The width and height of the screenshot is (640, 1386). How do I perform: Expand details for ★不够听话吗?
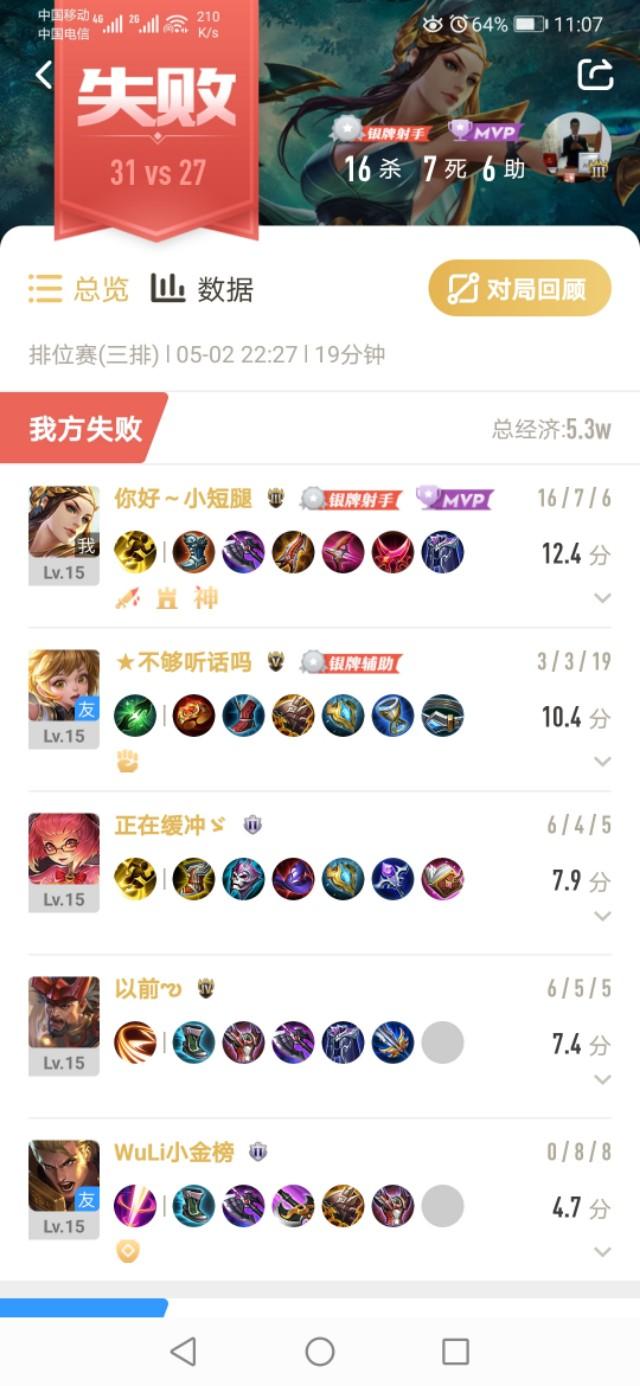[602, 761]
